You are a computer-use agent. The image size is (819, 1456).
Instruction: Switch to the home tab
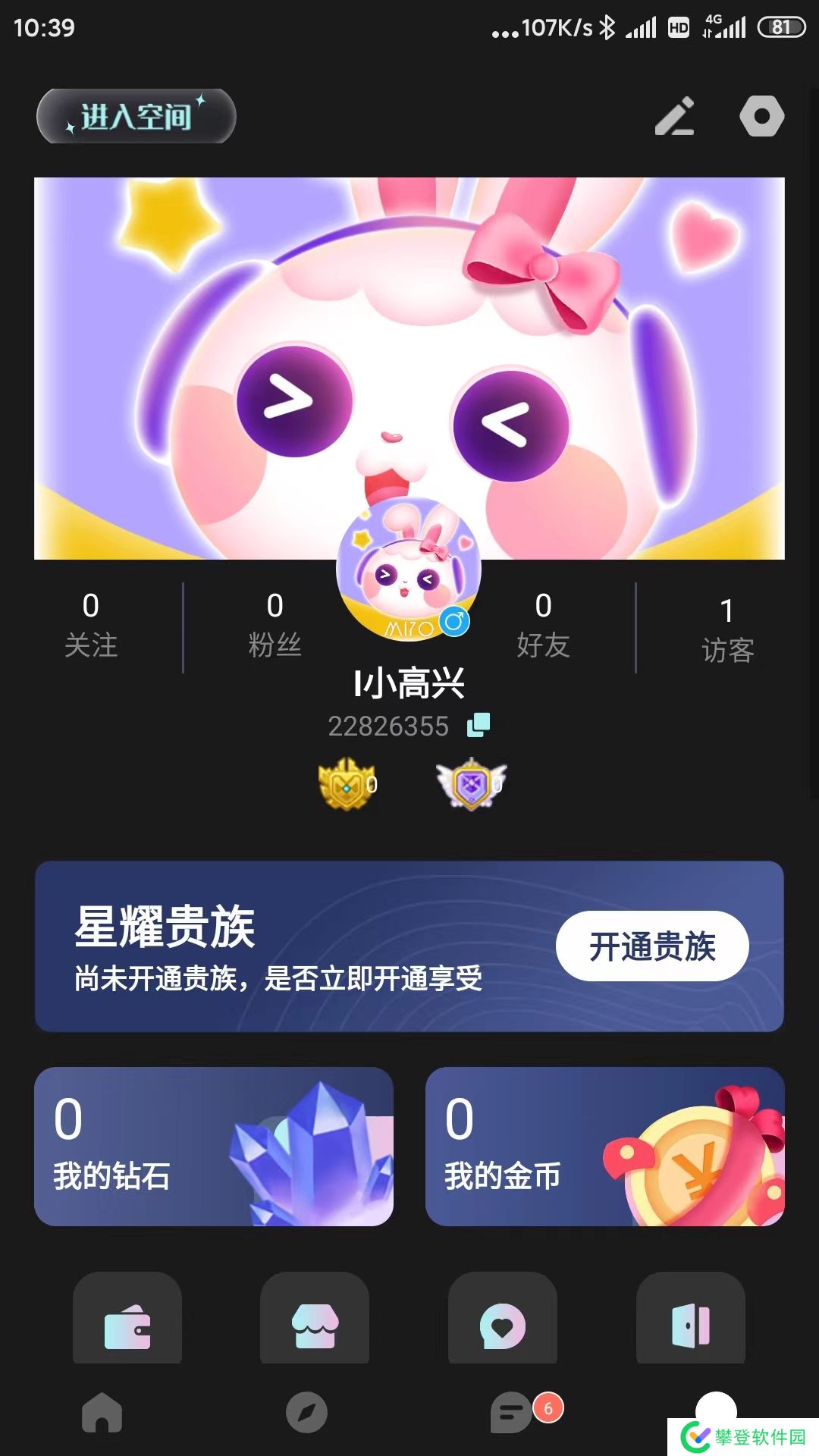click(x=102, y=1412)
